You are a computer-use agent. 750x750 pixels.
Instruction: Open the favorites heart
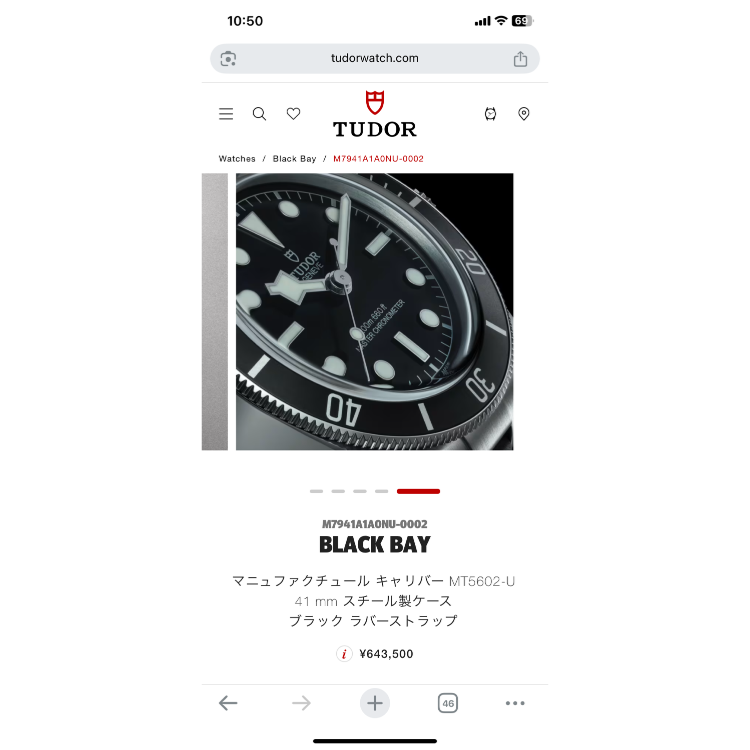(293, 114)
